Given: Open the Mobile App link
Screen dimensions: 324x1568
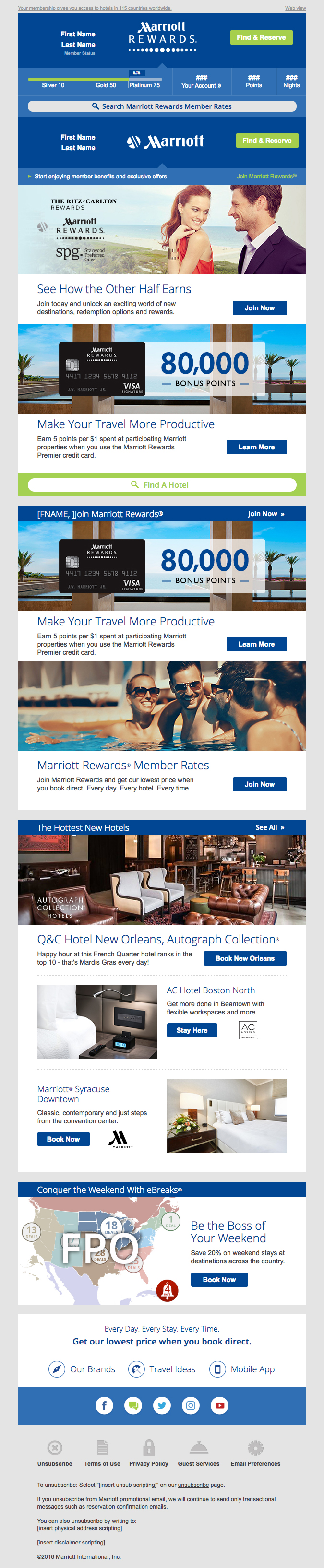Looking at the screenshot, I should click(x=242, y=1369).
